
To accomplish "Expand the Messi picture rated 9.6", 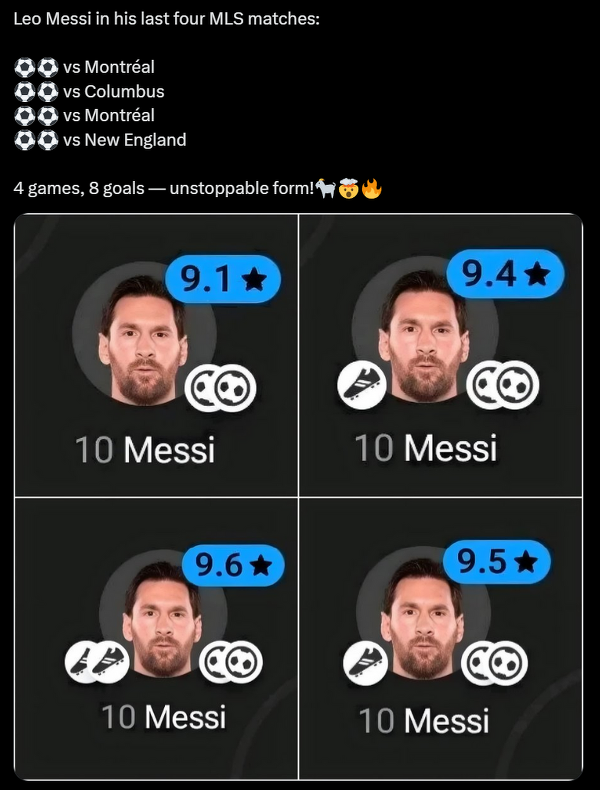I will pos(156,638).
